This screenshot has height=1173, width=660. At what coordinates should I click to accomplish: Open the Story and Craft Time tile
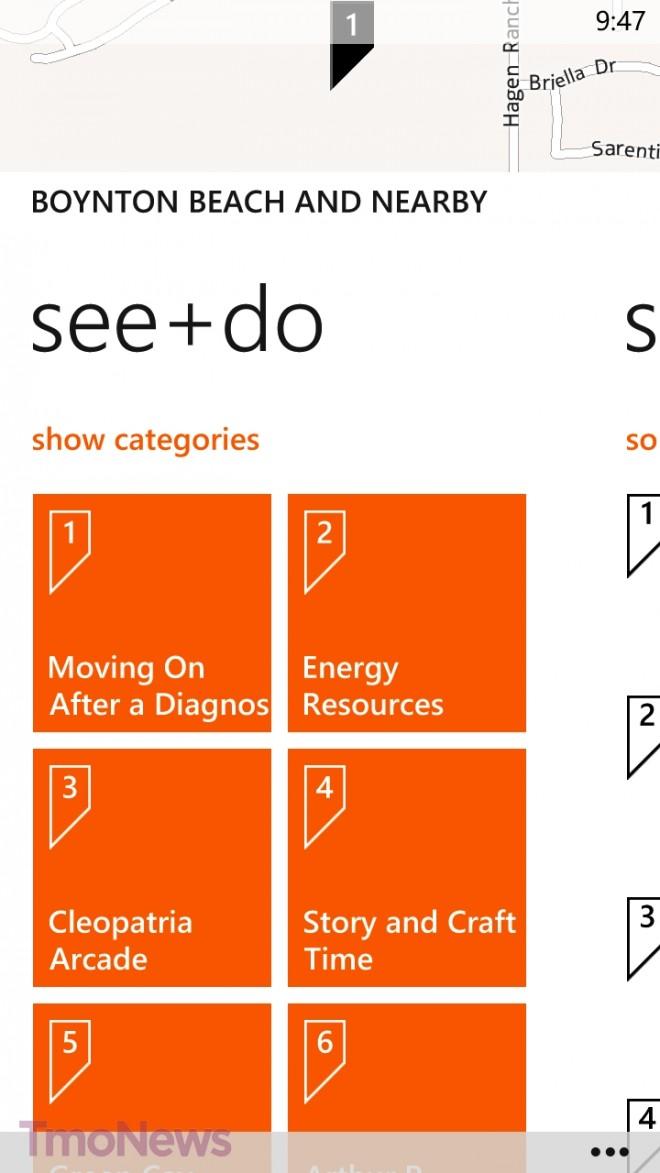[x=407, y=868]
